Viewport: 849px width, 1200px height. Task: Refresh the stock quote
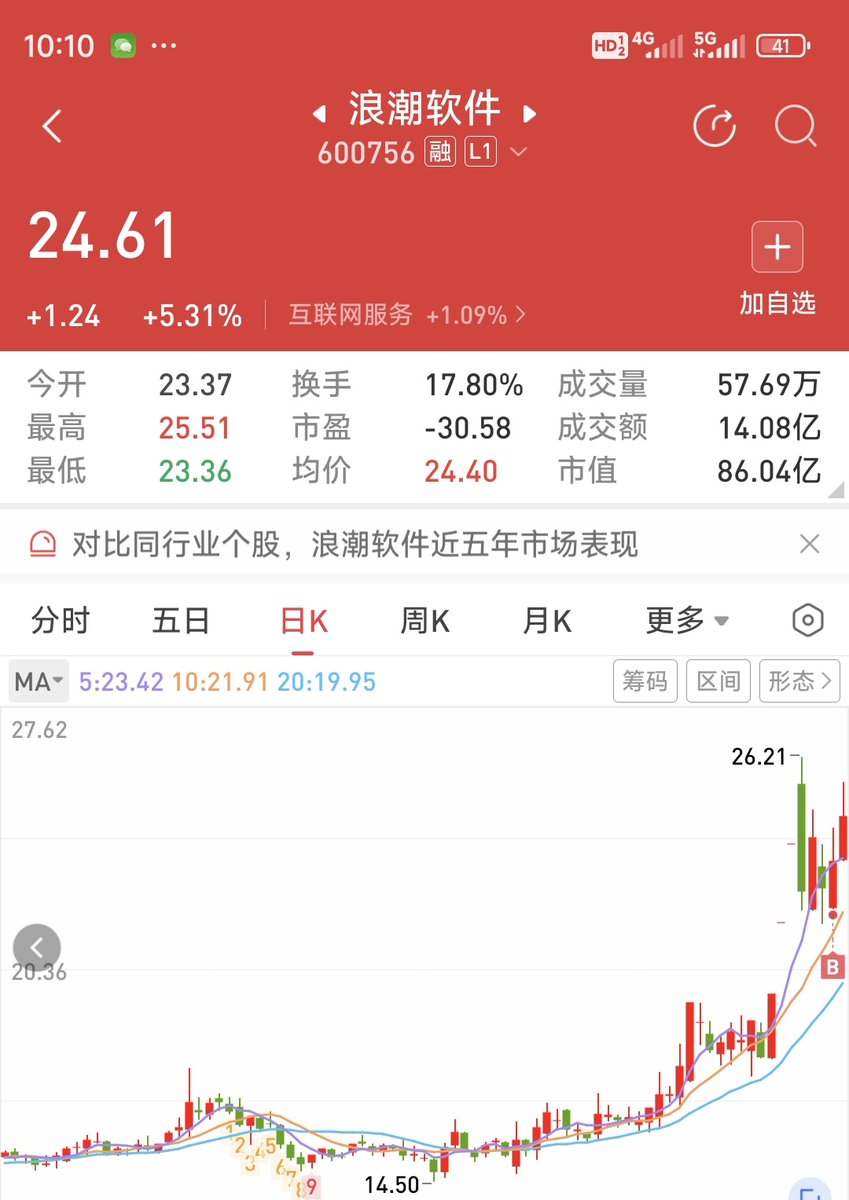(x=714, y=127)
